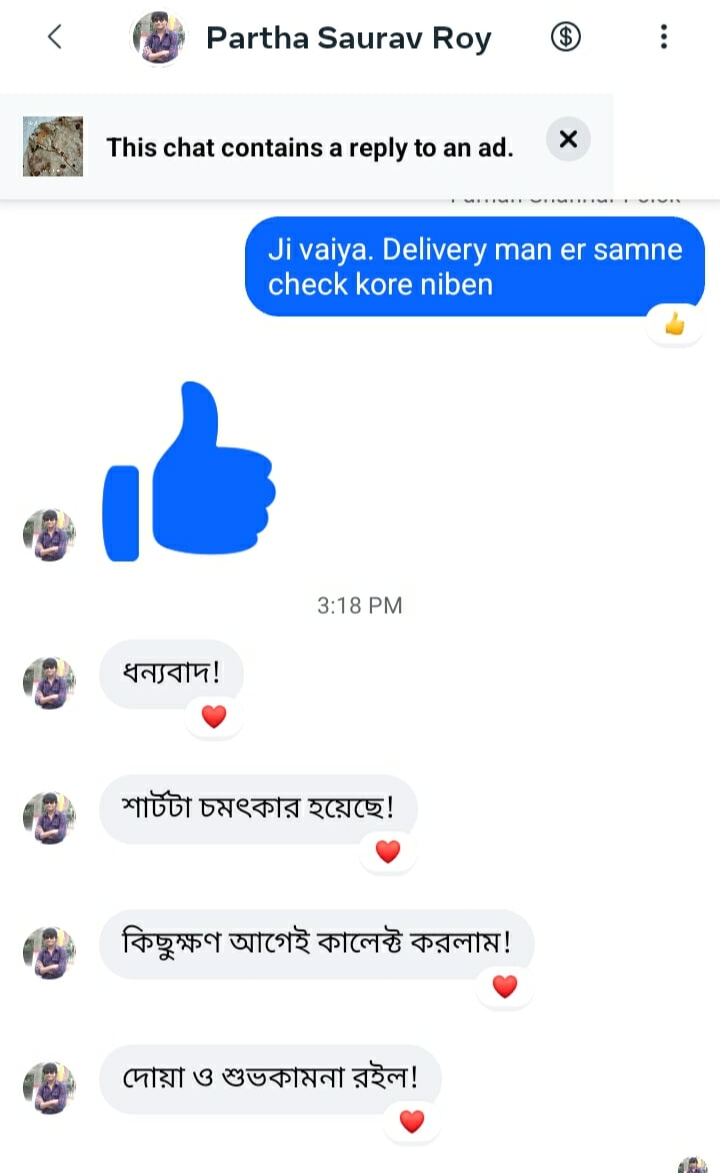Open the three-dot overflow menu
720x1173 pixels.
point(663,38)
